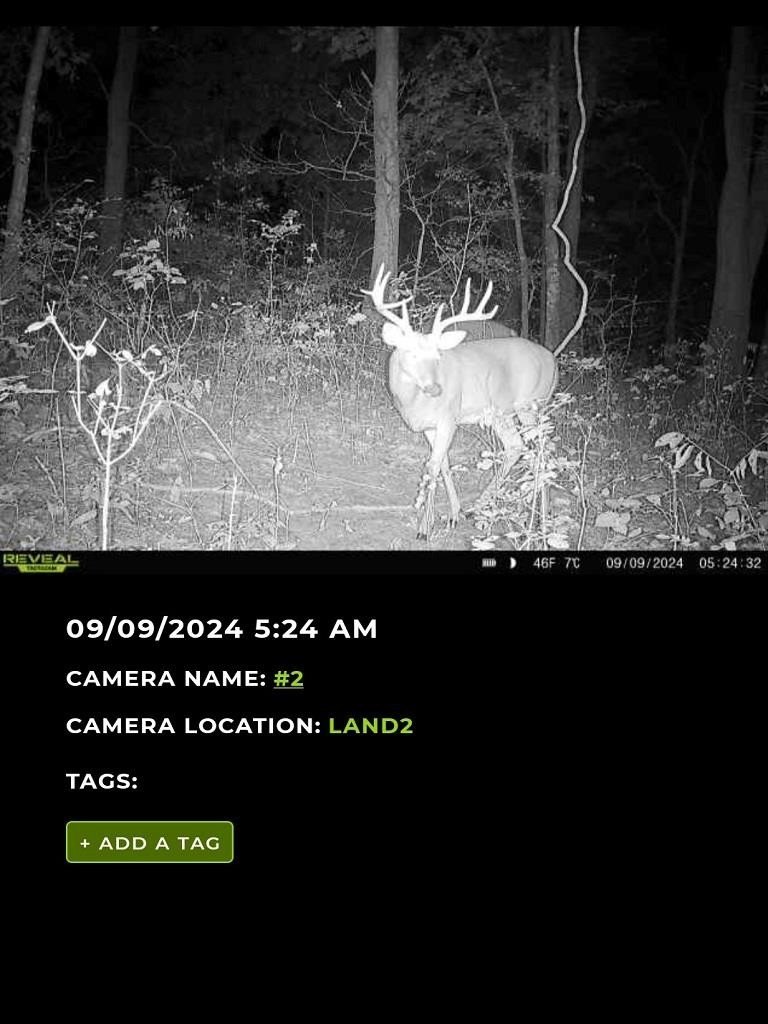Open camera name link #2
Viewport: 768px width, 1024px height.
(x=288, y=678)
